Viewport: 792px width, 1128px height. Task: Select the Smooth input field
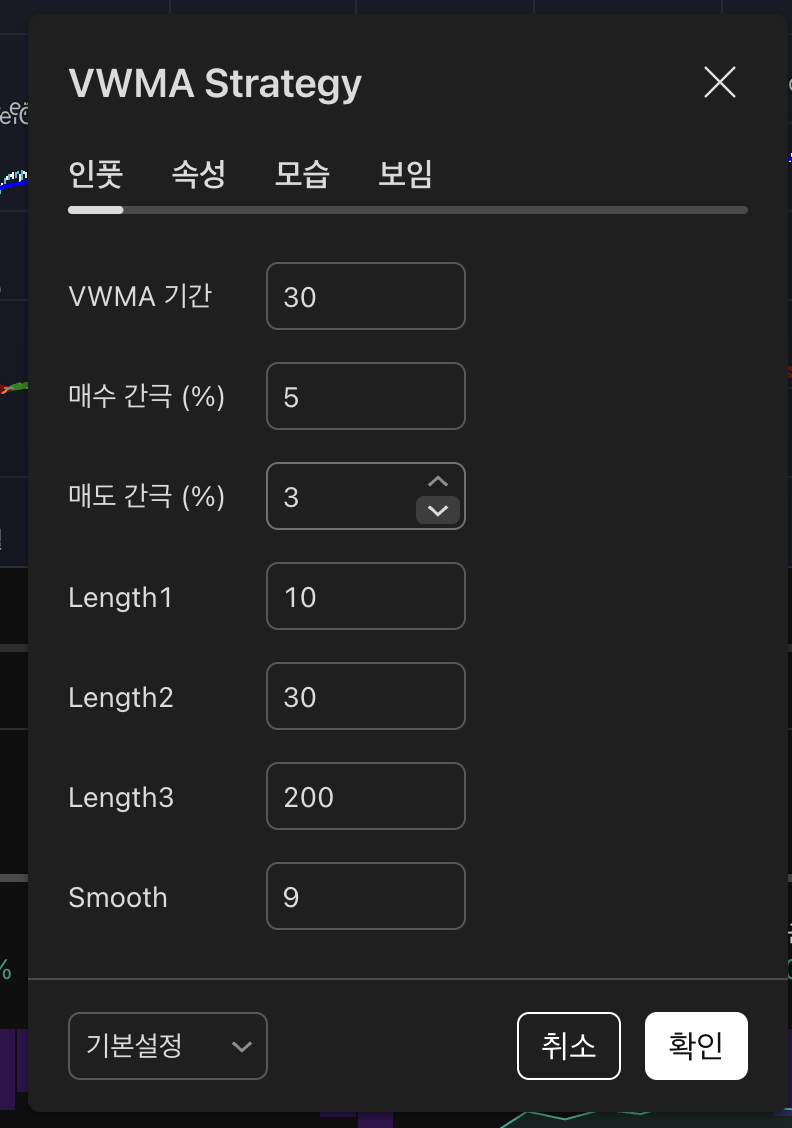pyautogui.click(x=365, y=896)
